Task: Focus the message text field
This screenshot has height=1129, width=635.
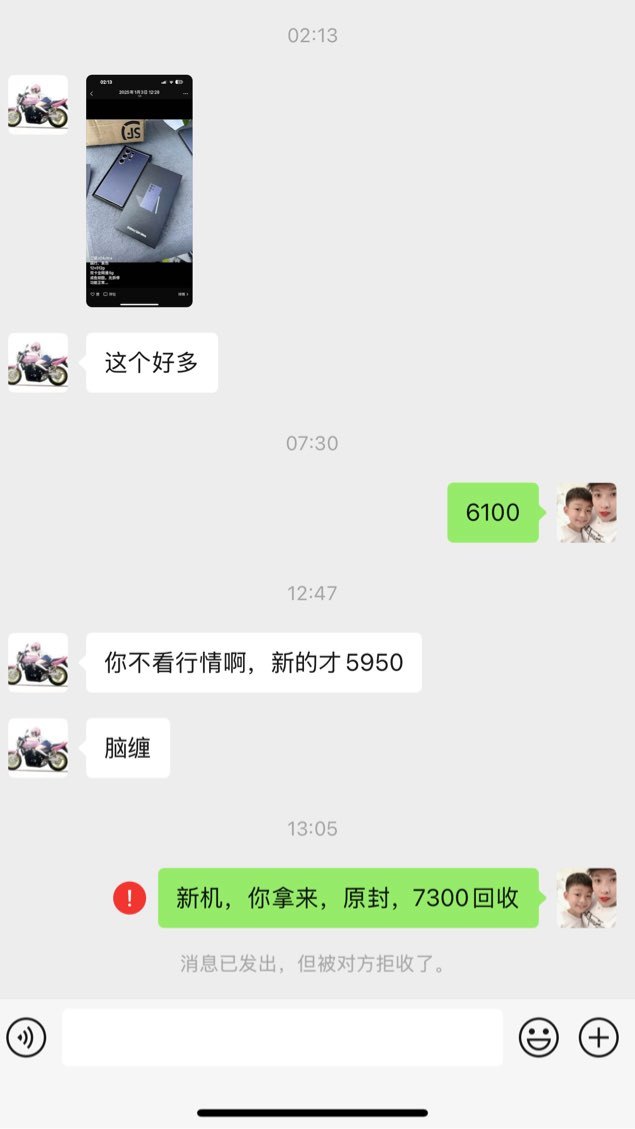Action: coord(282,1037)
